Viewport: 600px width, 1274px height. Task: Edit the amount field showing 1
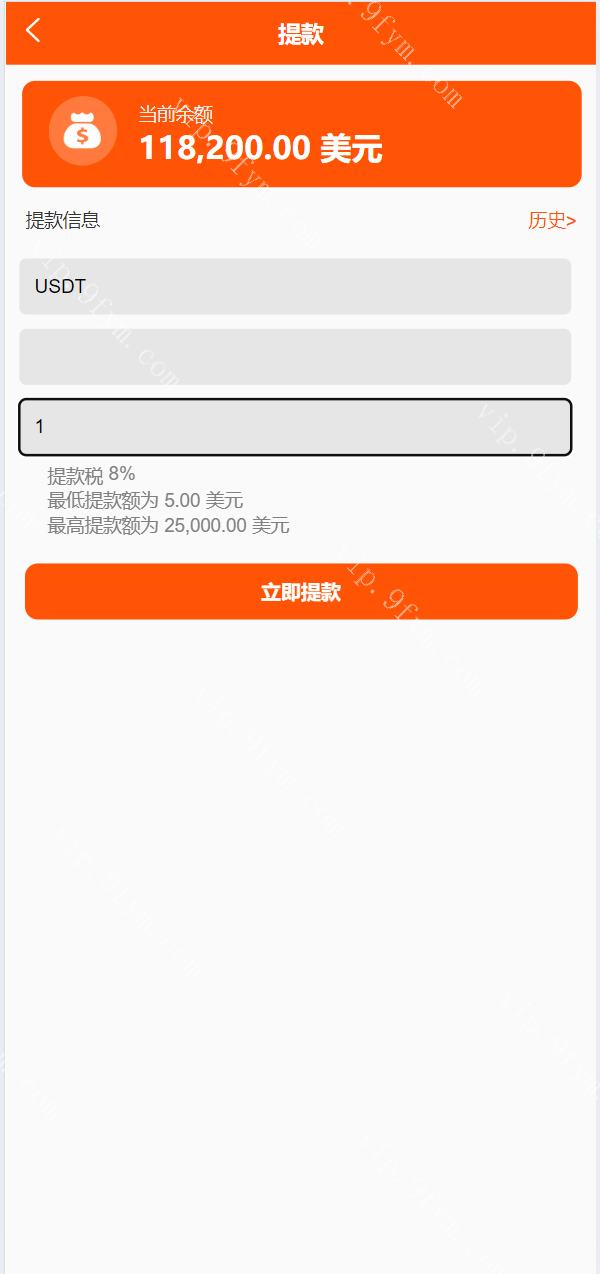(295, 427)
